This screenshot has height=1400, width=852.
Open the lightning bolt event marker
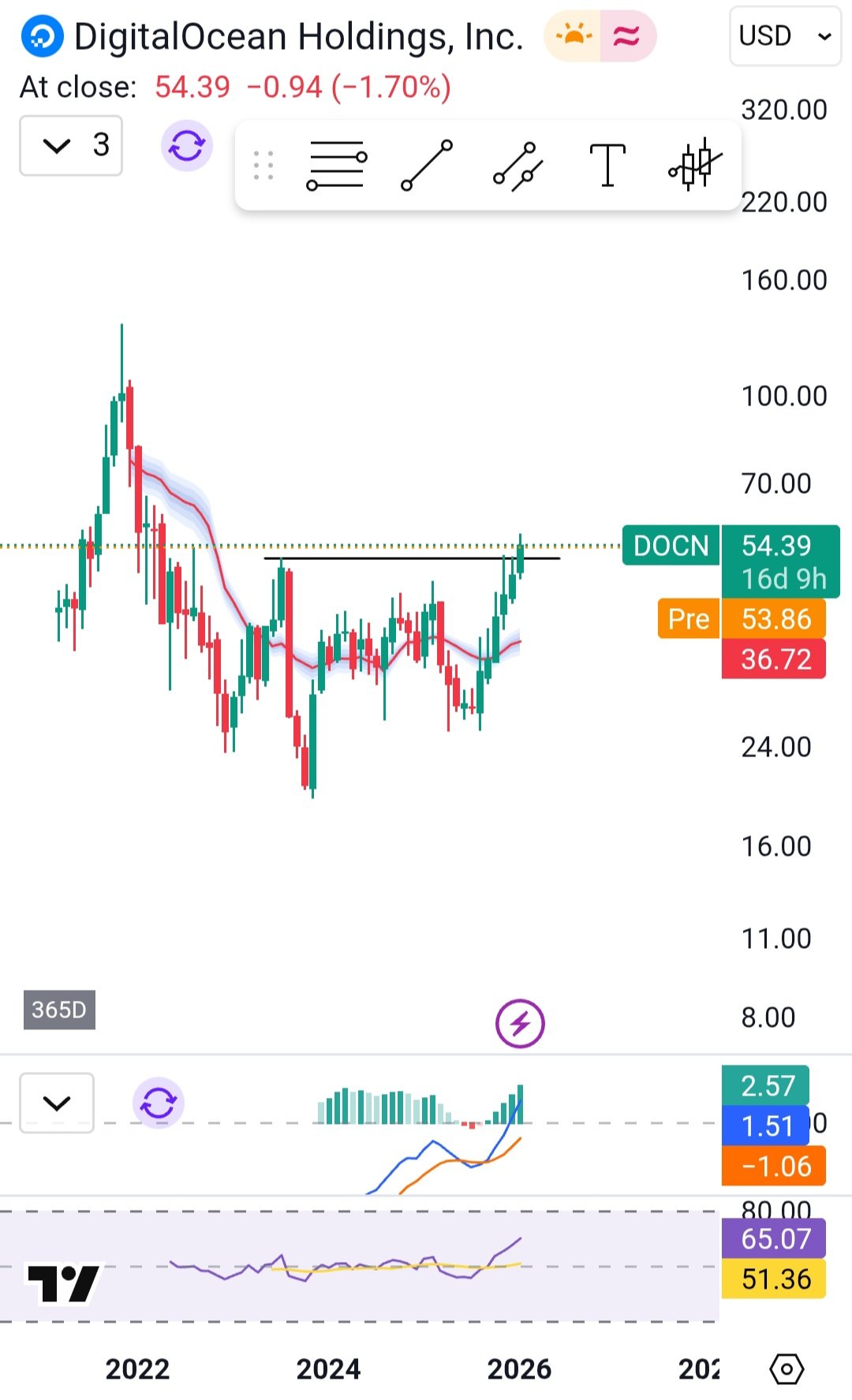tap(520, 1024)
